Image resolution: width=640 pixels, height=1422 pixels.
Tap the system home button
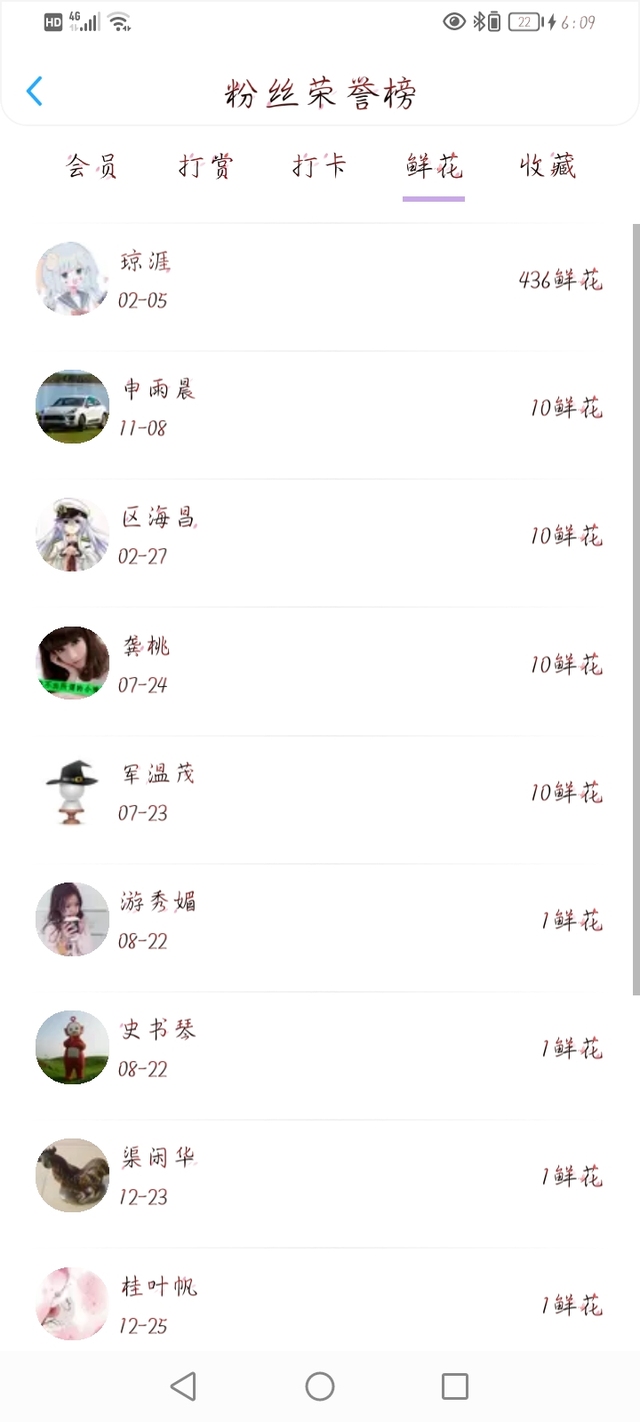(x=320, y=1386)
